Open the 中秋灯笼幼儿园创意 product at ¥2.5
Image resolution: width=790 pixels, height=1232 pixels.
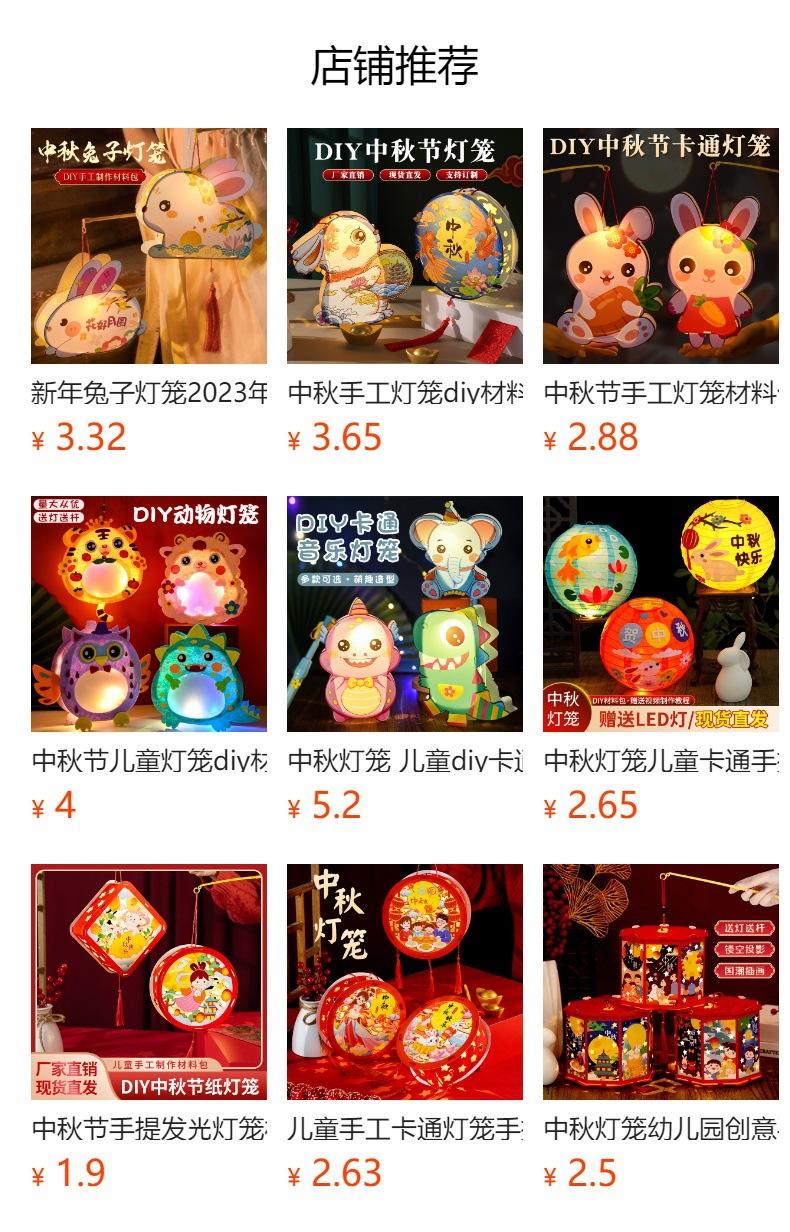661,1027
